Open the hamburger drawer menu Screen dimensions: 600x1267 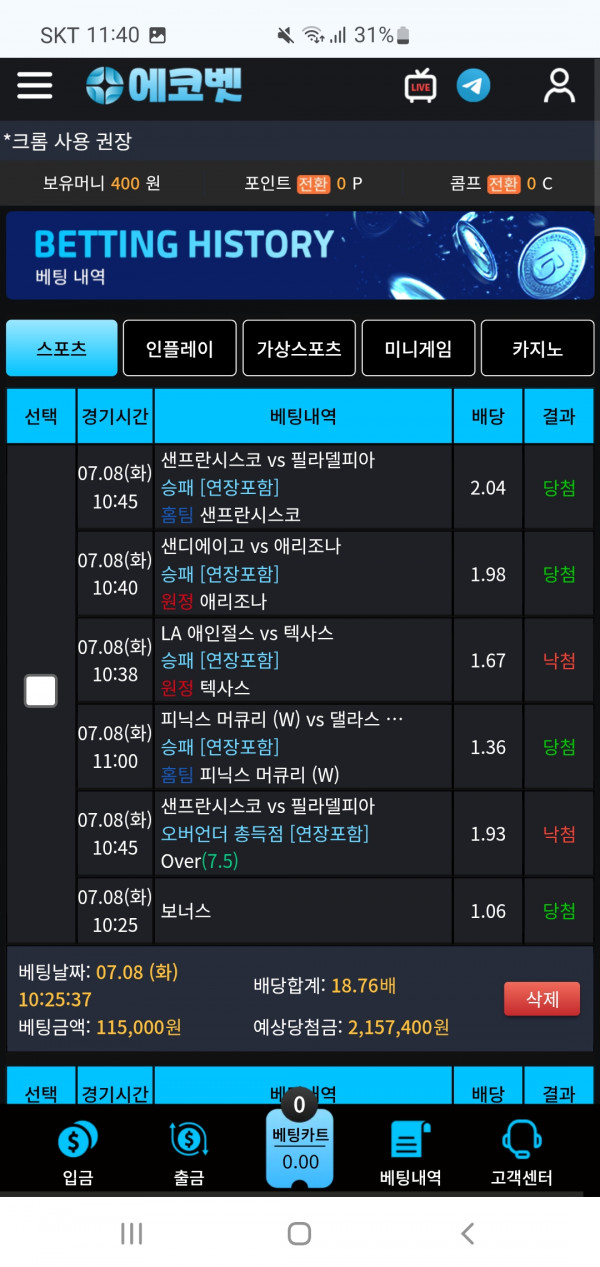(x=35, y=85)
